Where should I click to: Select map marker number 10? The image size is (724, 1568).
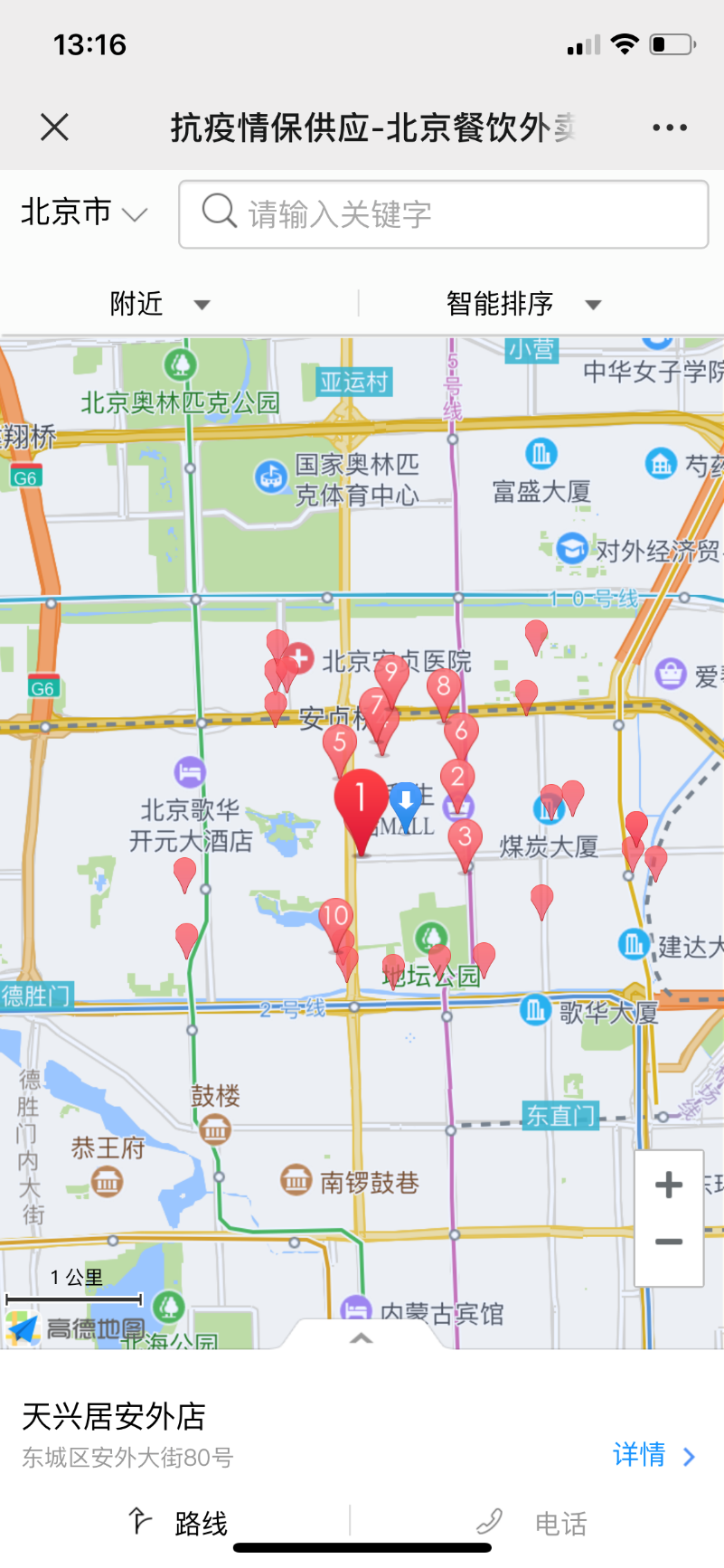click(334, 918)
